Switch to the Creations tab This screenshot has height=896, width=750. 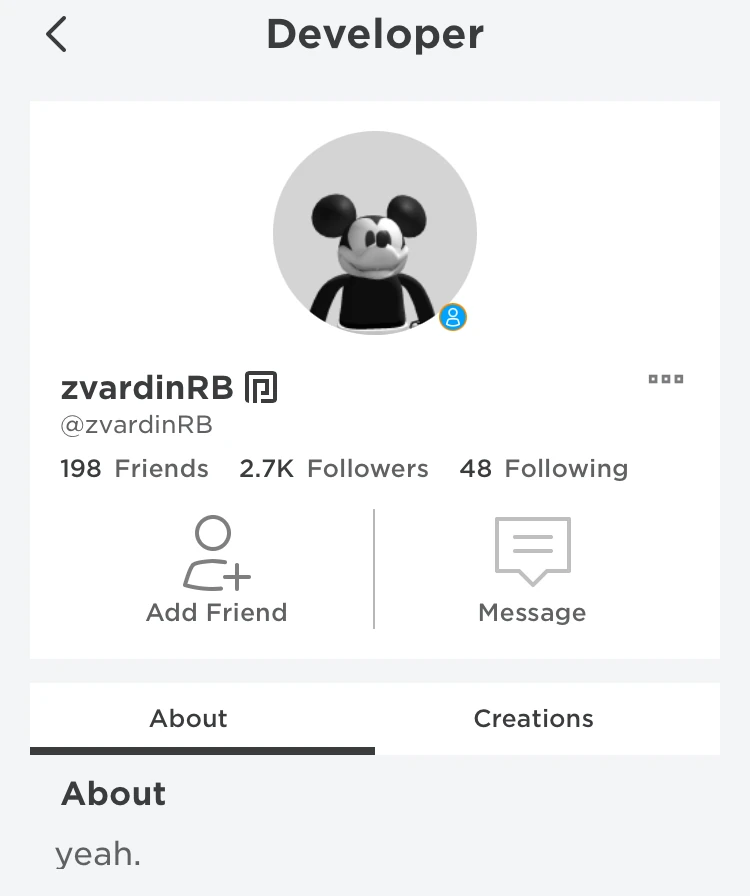click(x=533, y=718)
